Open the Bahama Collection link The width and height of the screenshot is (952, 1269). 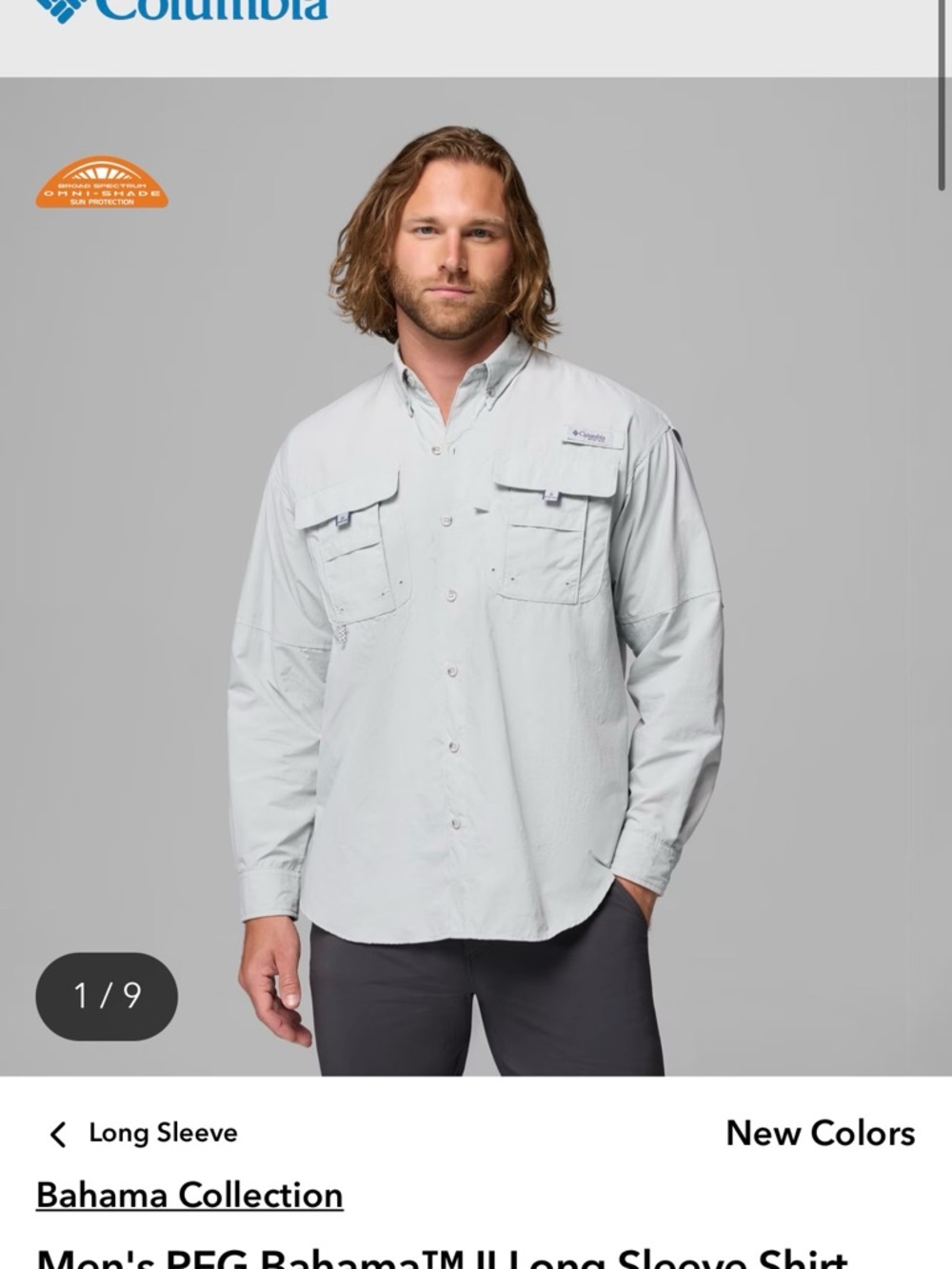[x=189, y=1195]
